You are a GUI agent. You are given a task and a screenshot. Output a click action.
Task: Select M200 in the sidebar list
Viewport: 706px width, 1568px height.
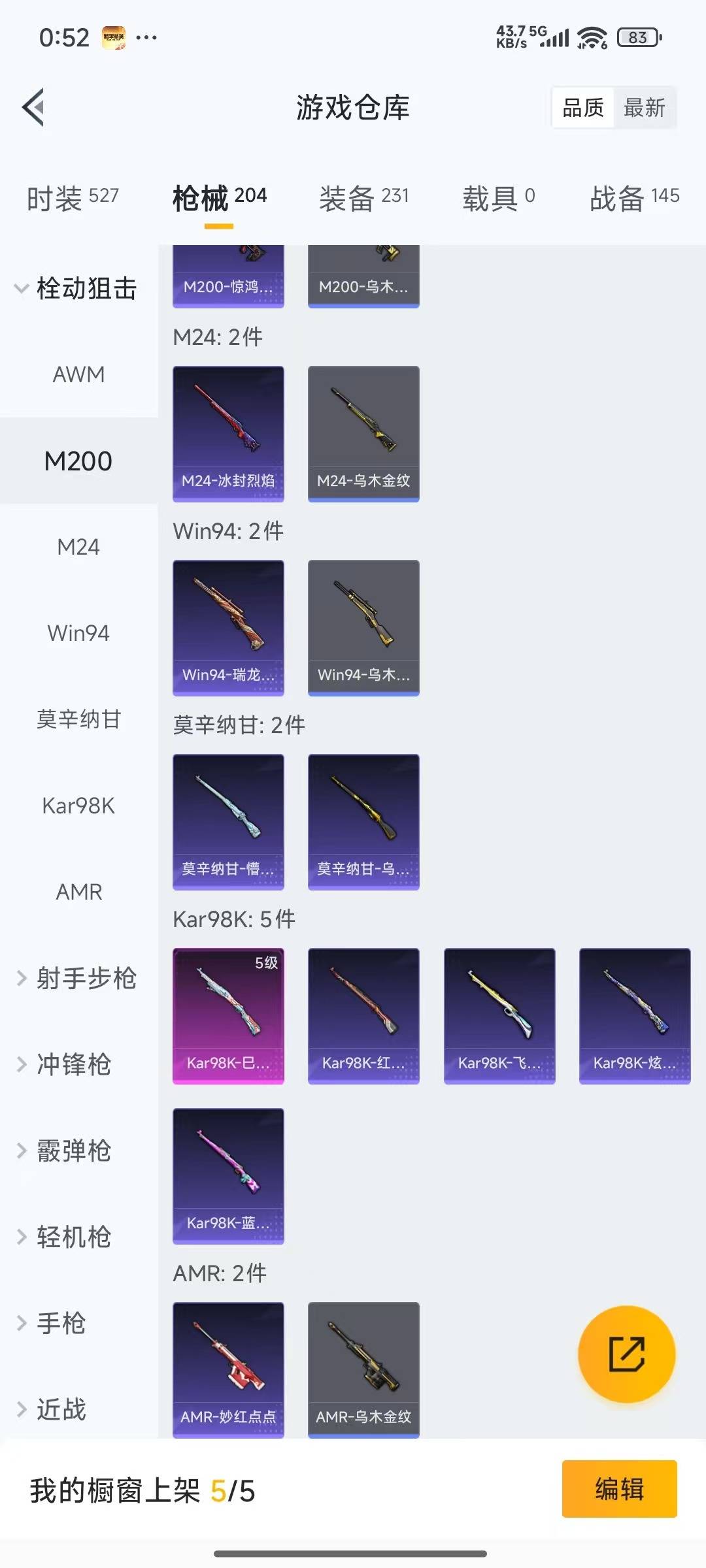point(78,460)
